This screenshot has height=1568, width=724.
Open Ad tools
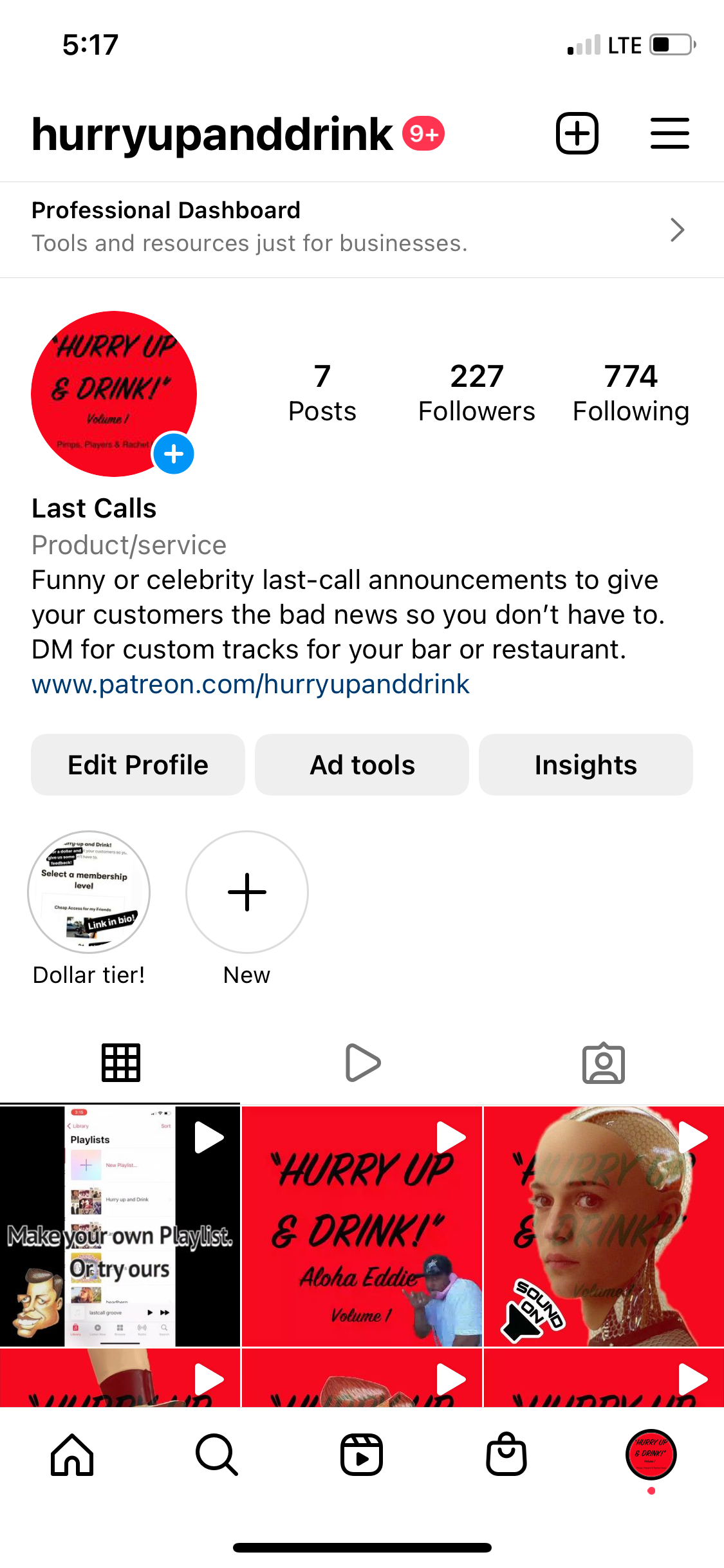[x=362, y=765]
